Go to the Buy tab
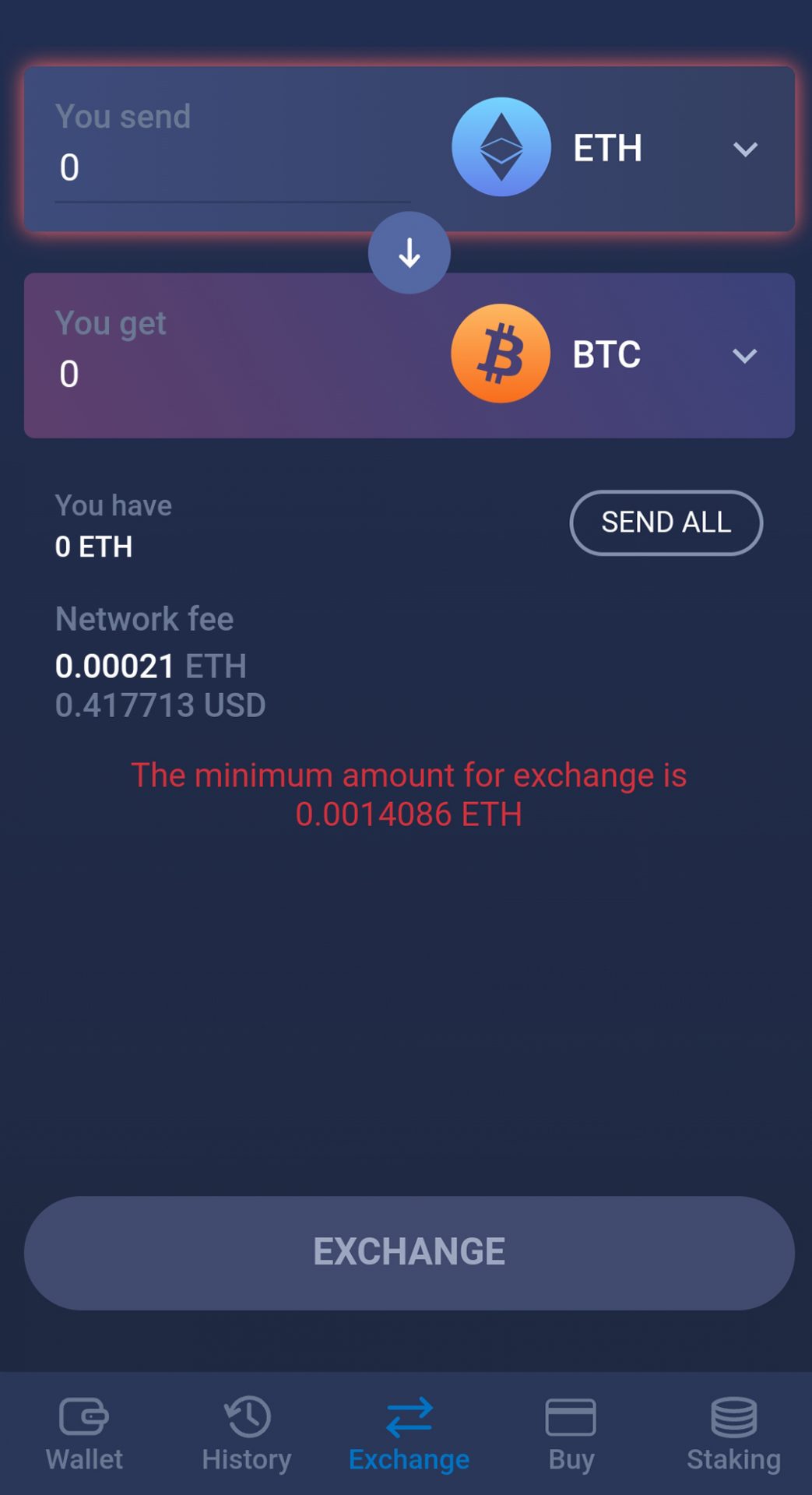Viewport: 812px width, 1495px height. tap(571, 1434)
